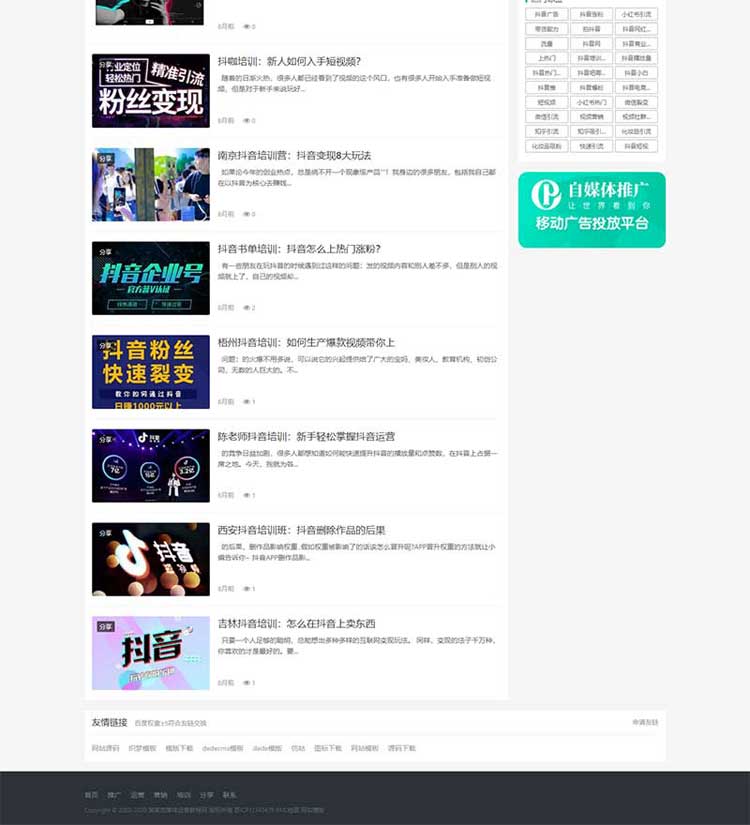Open 梧州抖音培训：如何生产爆款视频带你上
The width and height of the screenshot is (750, 825).
[306, 342]
